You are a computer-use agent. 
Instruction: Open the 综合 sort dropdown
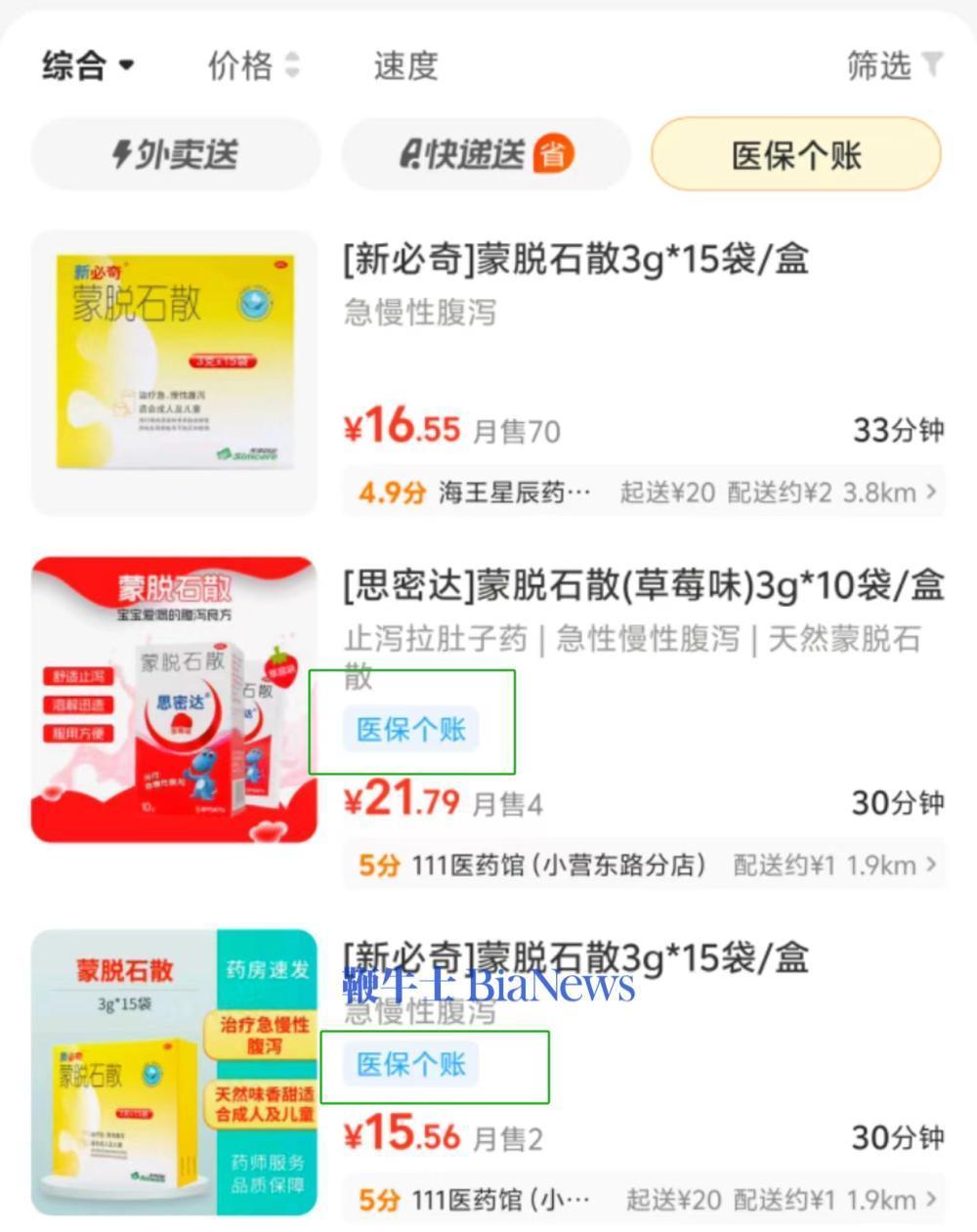tap(88, 66)
